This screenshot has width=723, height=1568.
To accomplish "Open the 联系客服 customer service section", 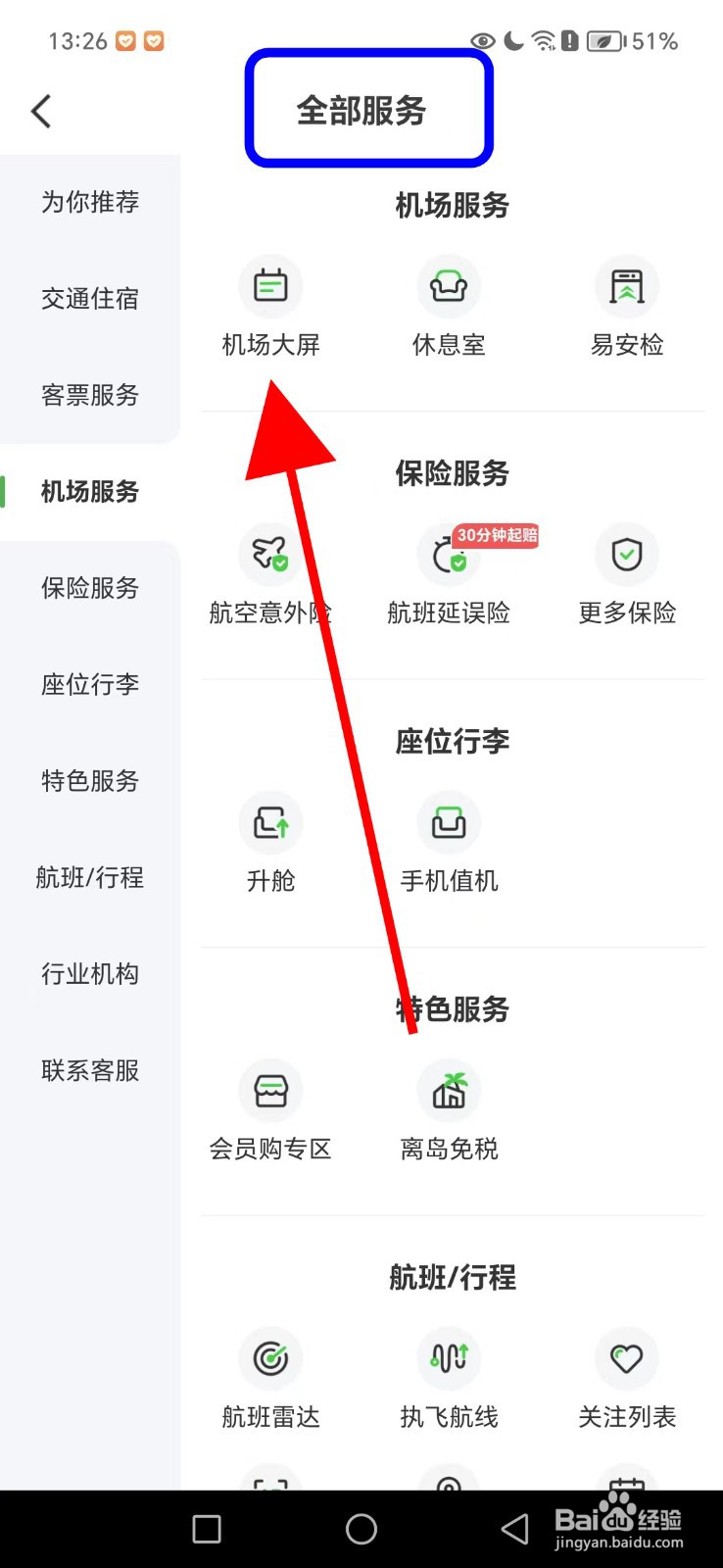I will pos(89,1069).
